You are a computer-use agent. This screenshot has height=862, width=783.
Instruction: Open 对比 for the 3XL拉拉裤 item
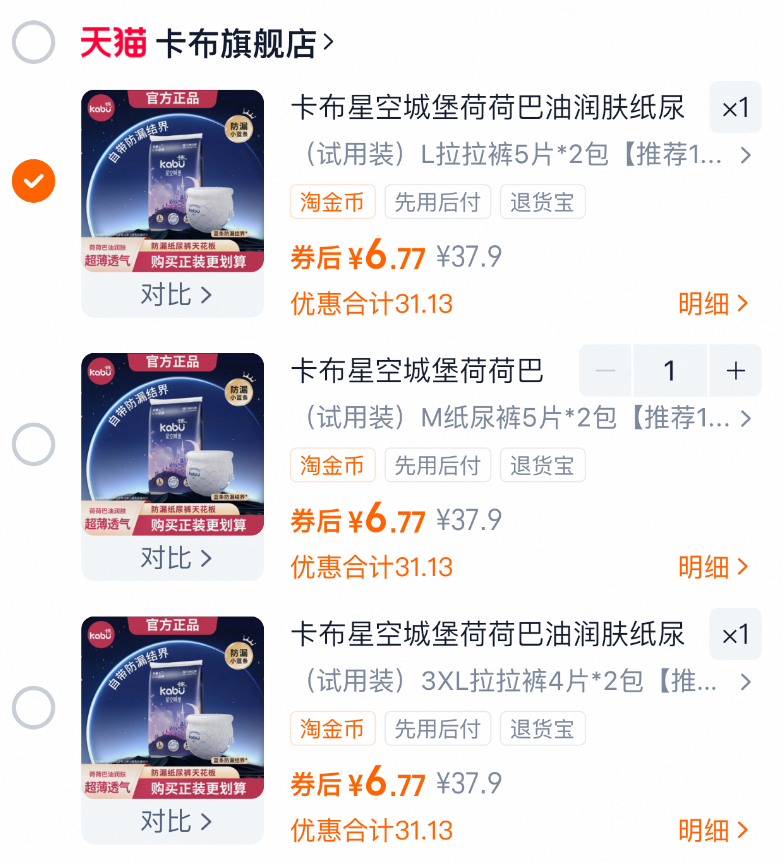pyautogui.click(x=175, y=822)
